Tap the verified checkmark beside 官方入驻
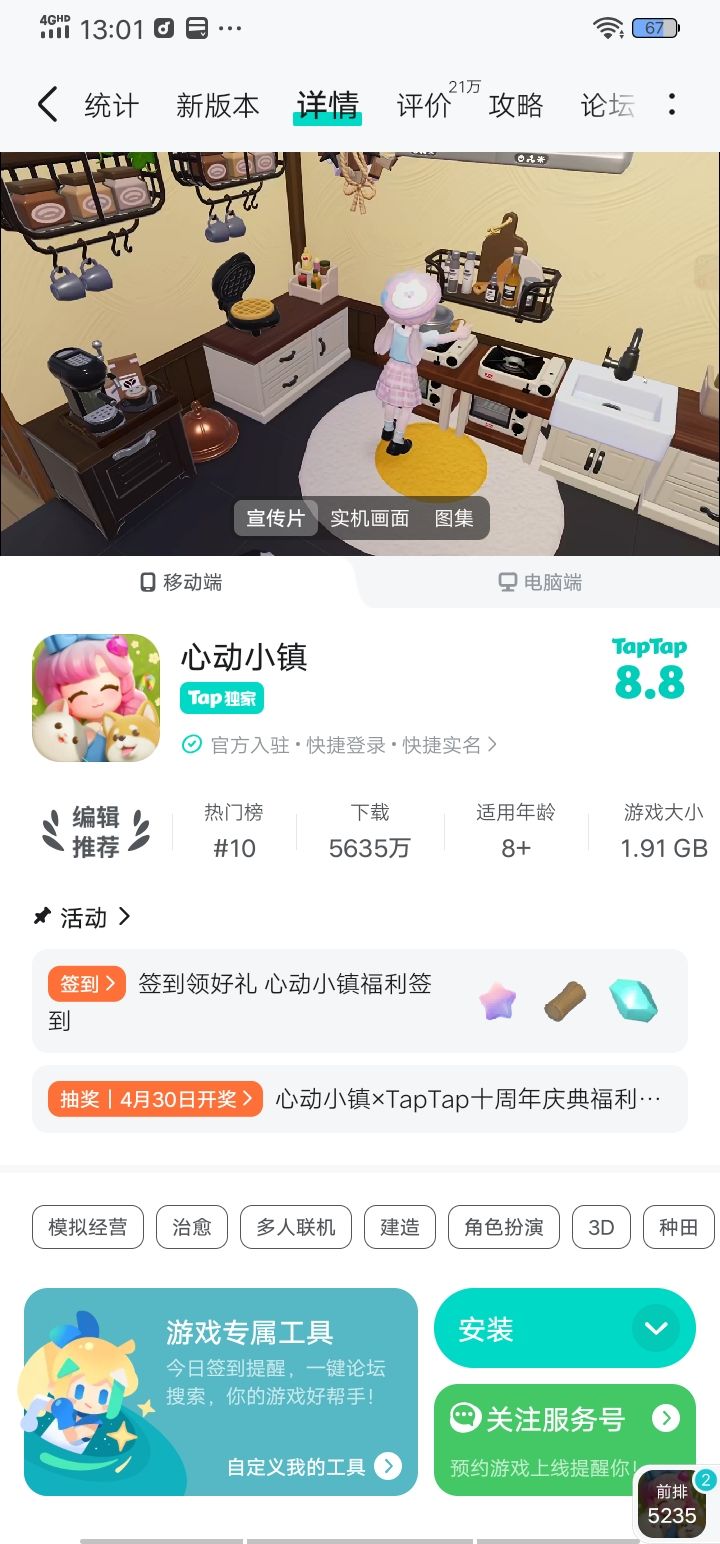 (x=192, y=744)
